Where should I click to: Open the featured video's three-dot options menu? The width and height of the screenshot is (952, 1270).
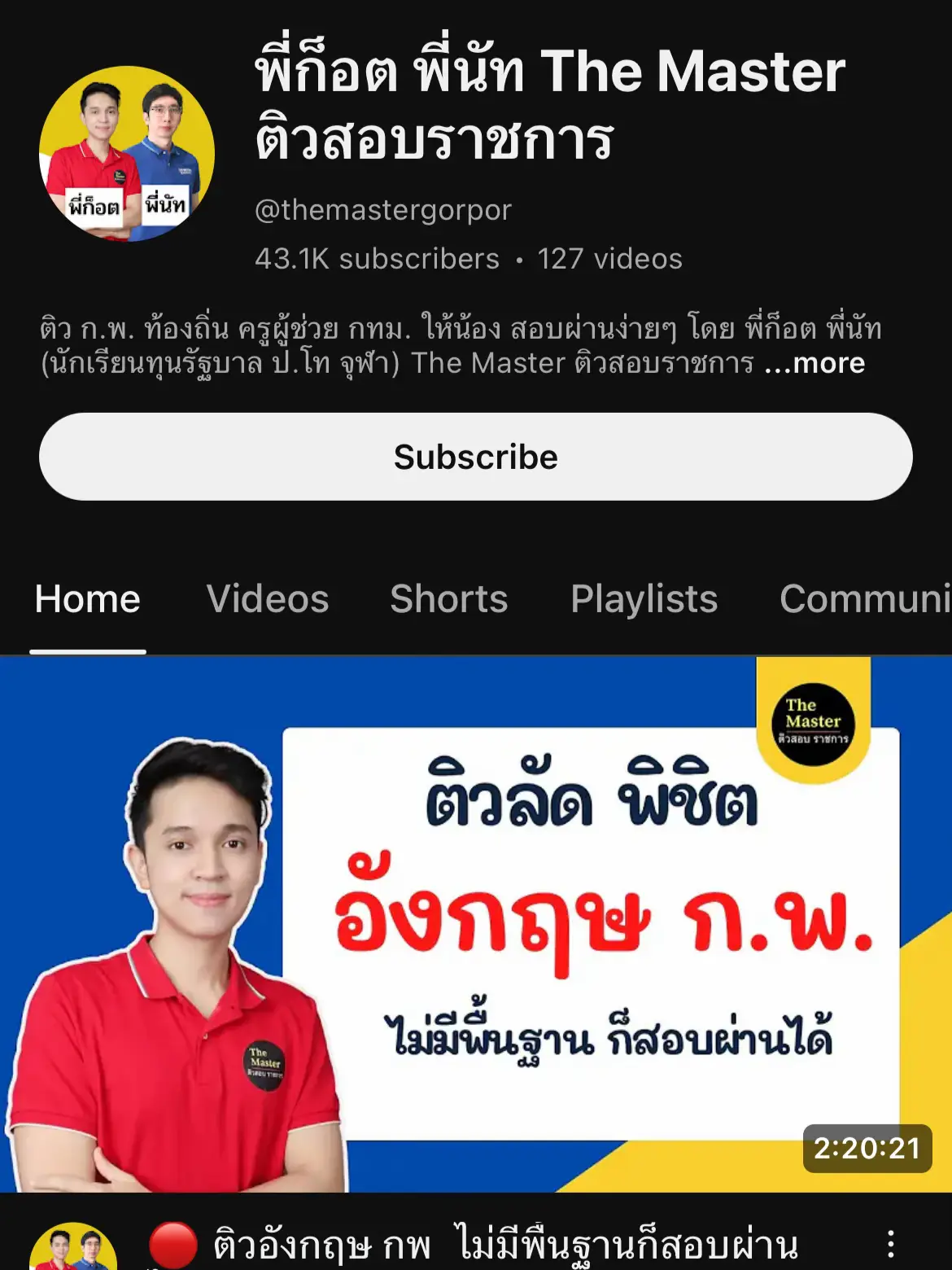891,1245
